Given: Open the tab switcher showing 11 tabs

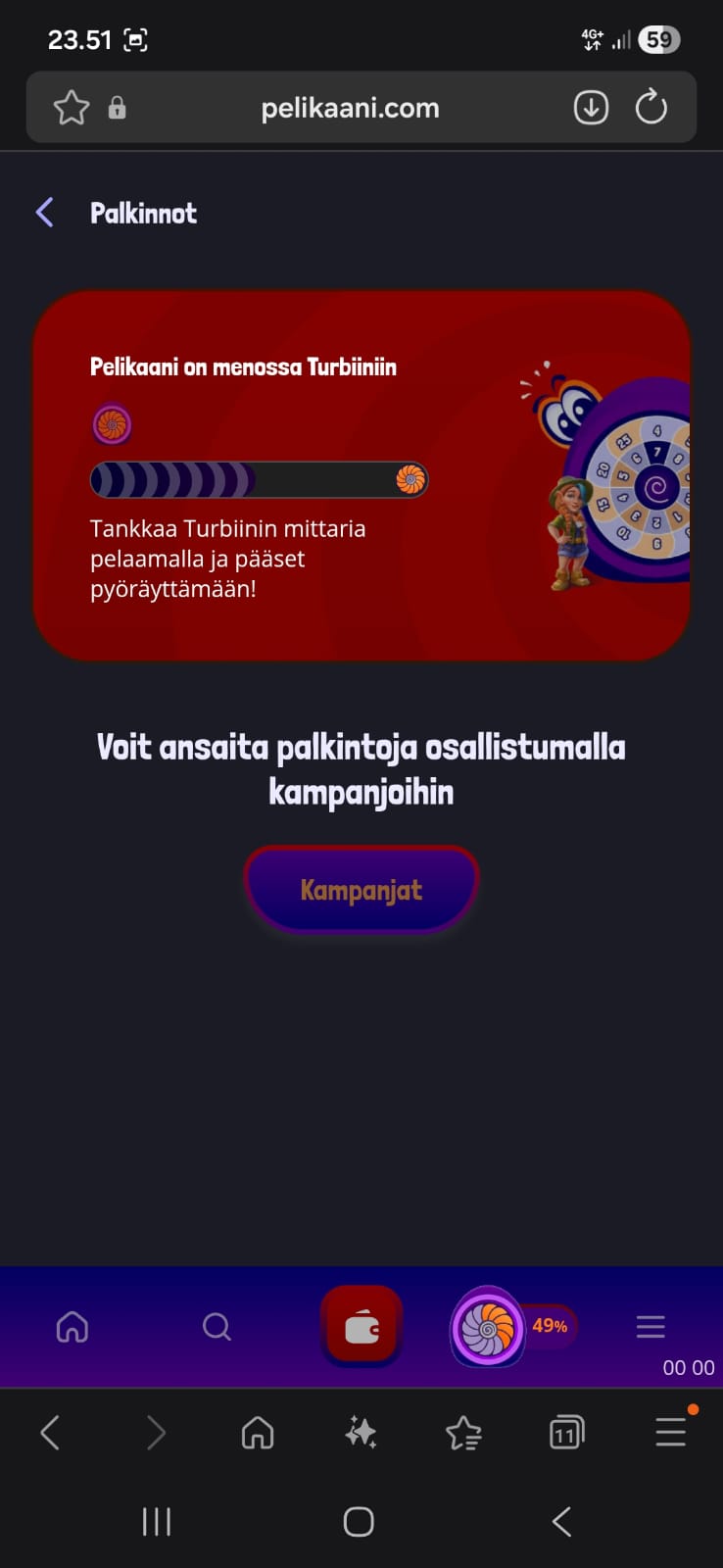Looking at the screenshot, I should (565, 1433).
